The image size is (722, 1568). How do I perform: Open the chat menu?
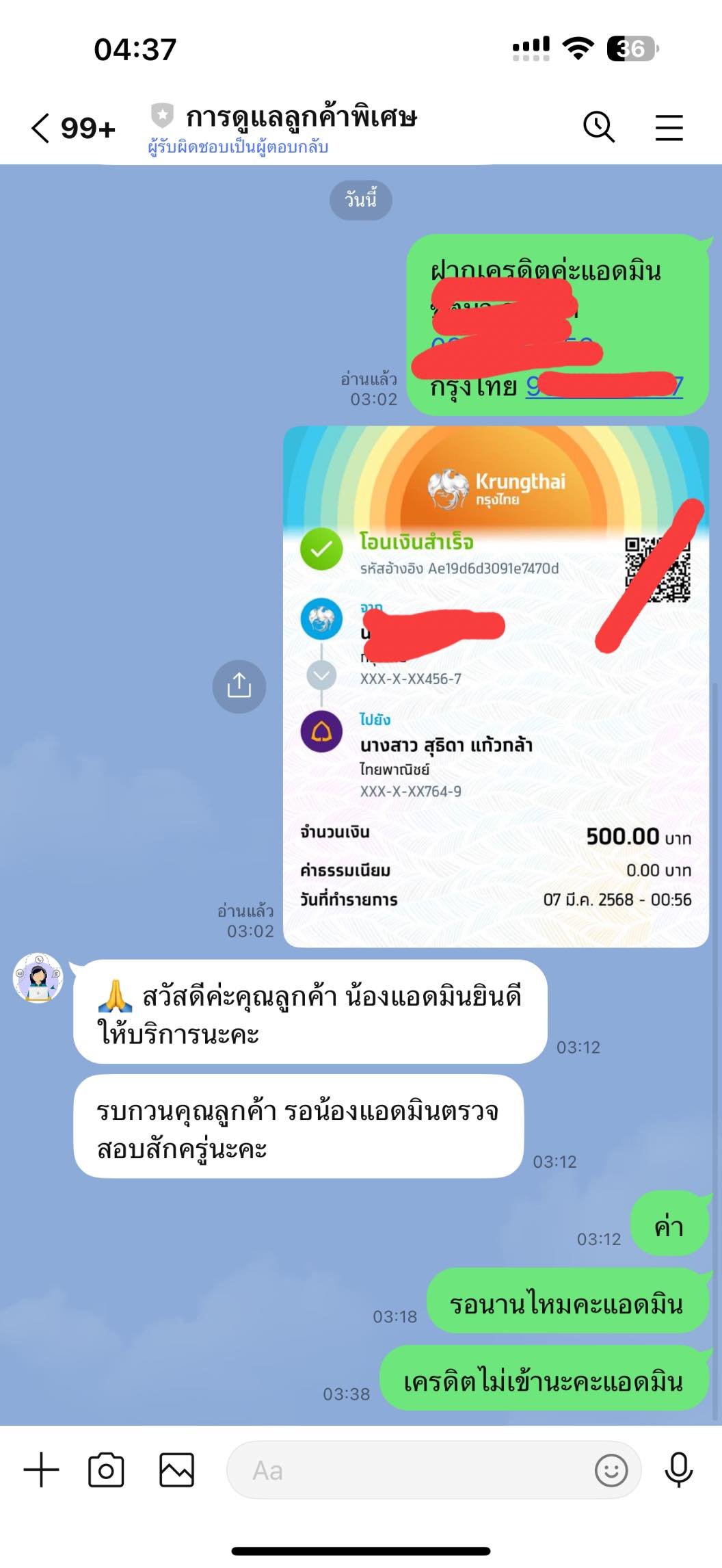669,127
